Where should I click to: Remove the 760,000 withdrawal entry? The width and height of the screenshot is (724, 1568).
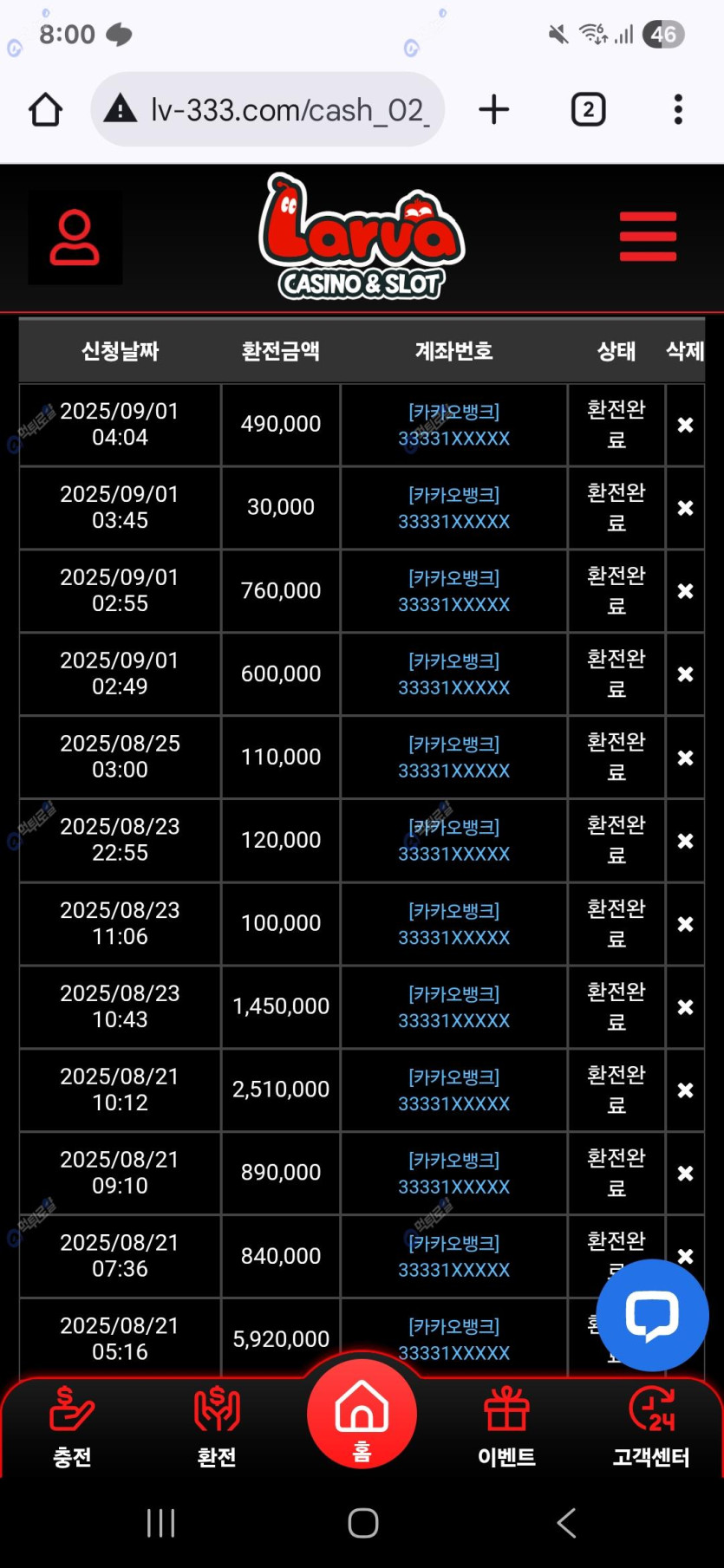tap(685, 591)
